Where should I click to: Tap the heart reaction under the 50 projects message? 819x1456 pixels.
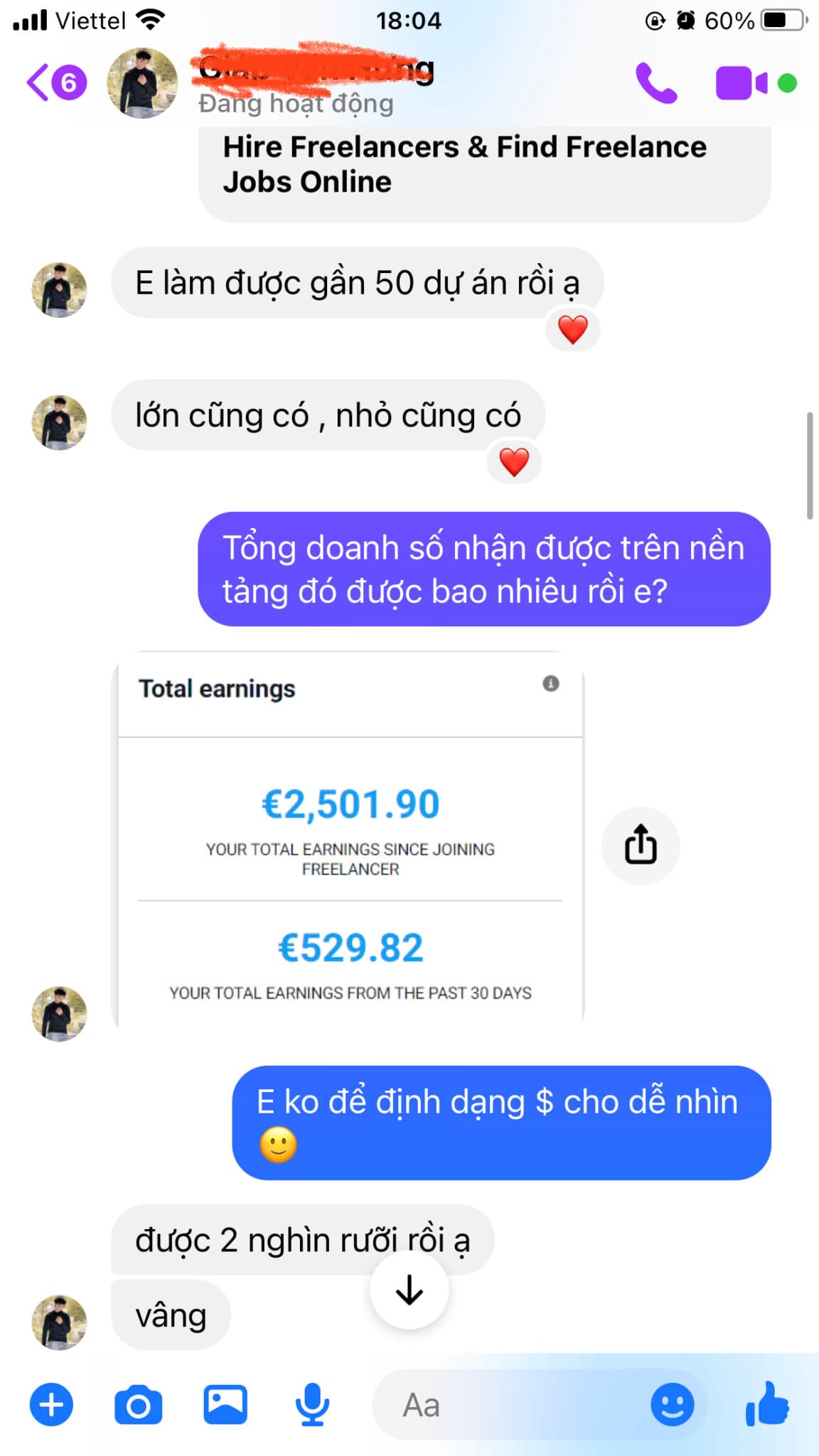point(572,328)
